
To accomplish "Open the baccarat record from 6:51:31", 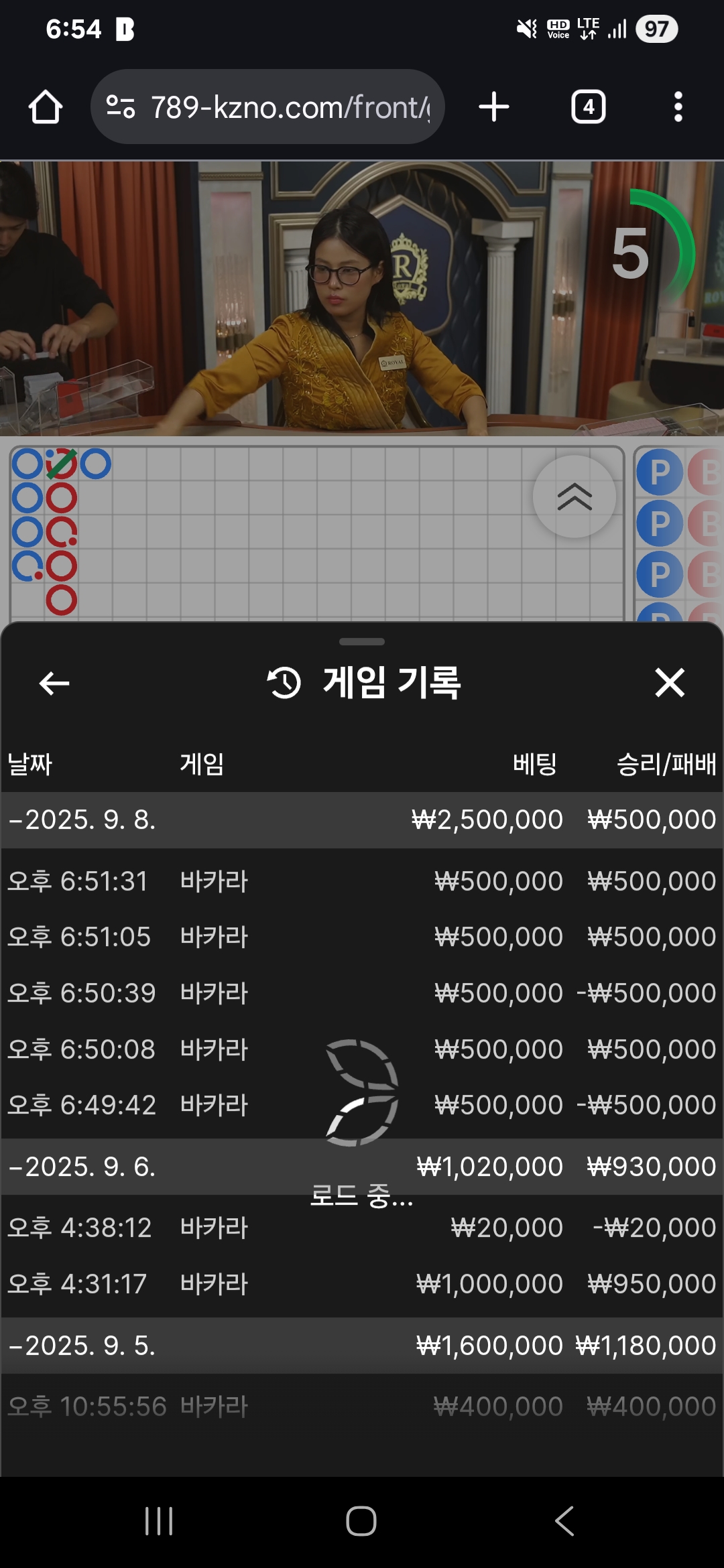I will click(x=362, y=881).
